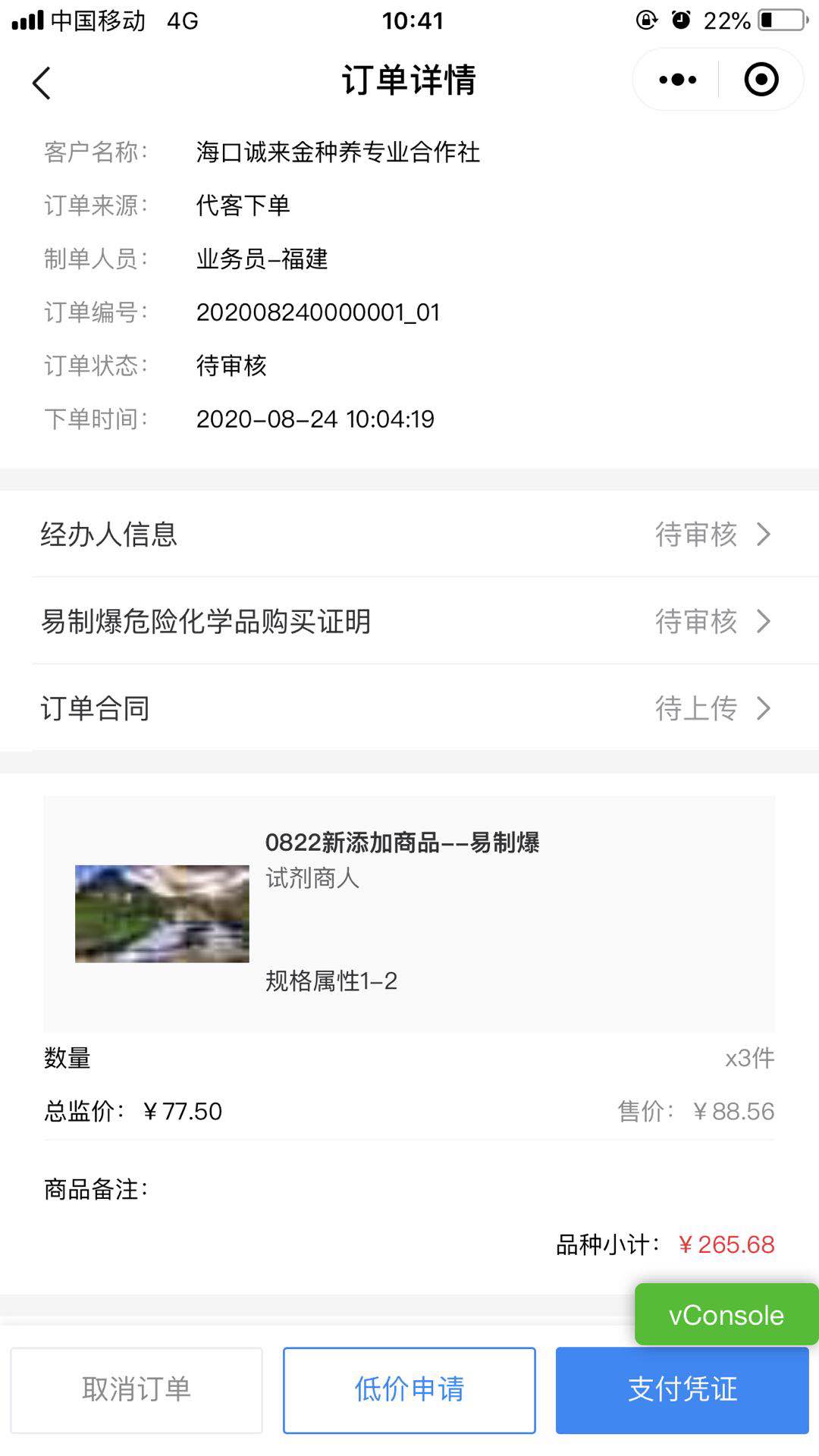
Task: Open 易制爆危险化学品购买证明 row
Action: click(x=409, y=622)
